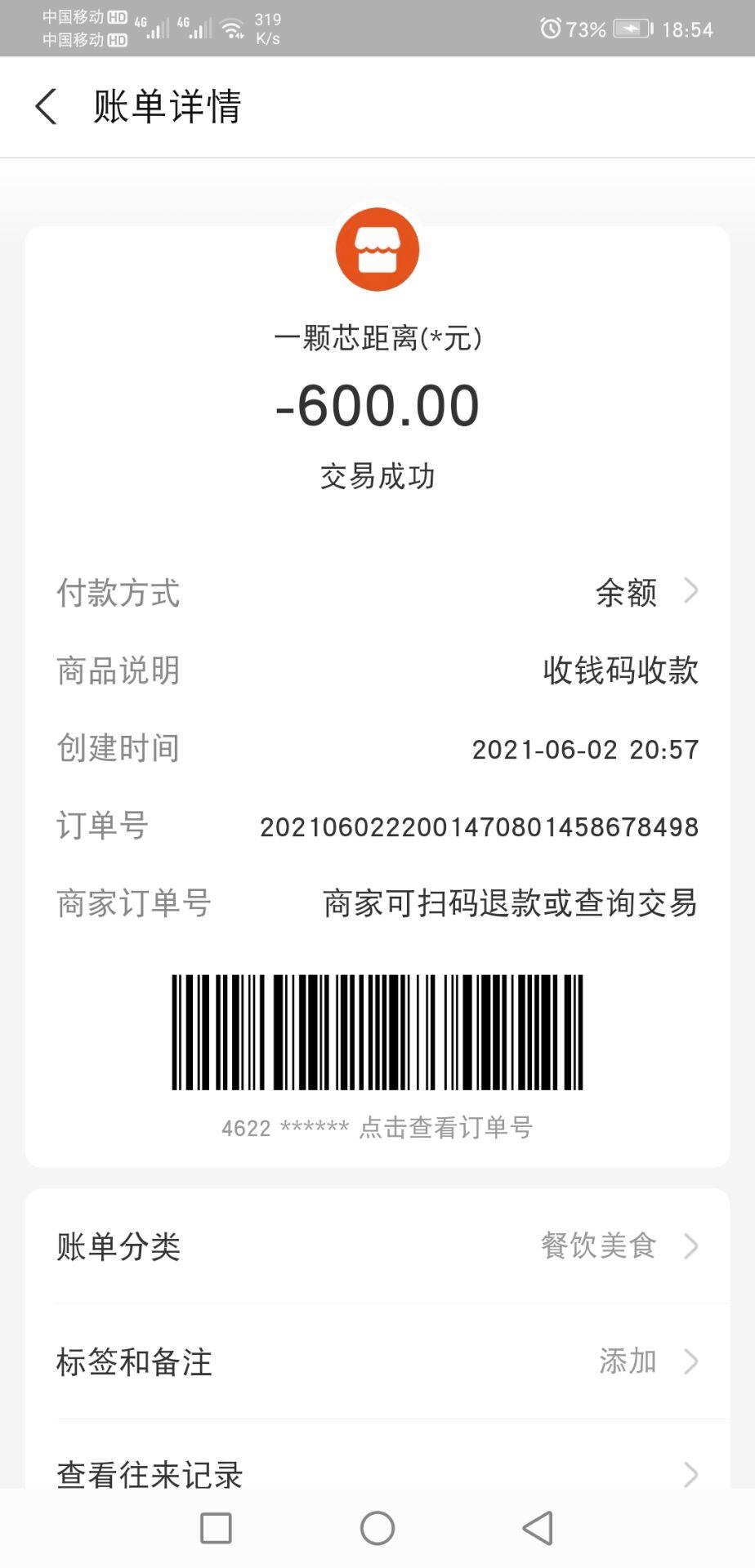Tap the barcode to view 订单号
755x1568 pixels.
point(377,1032)
